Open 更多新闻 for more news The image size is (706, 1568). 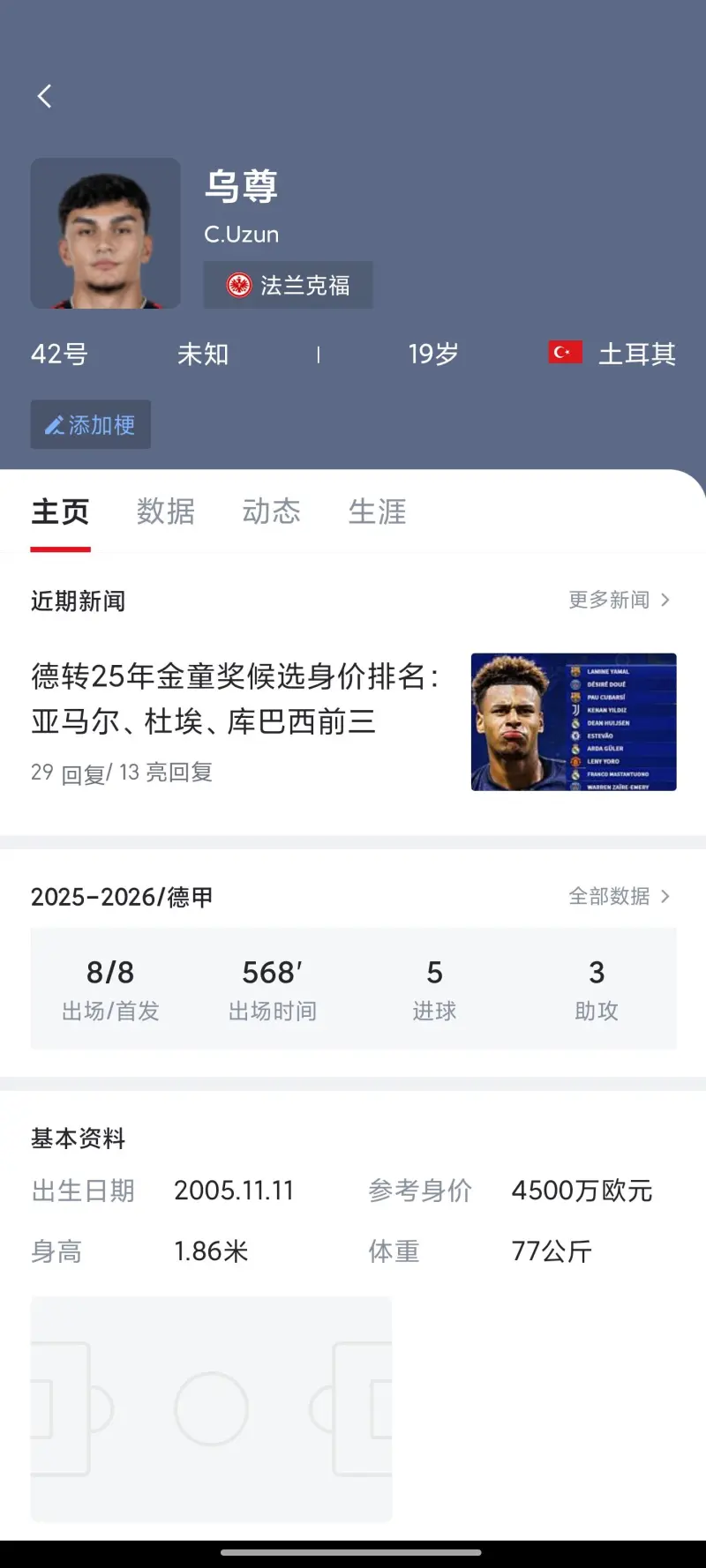pos(619,601)
